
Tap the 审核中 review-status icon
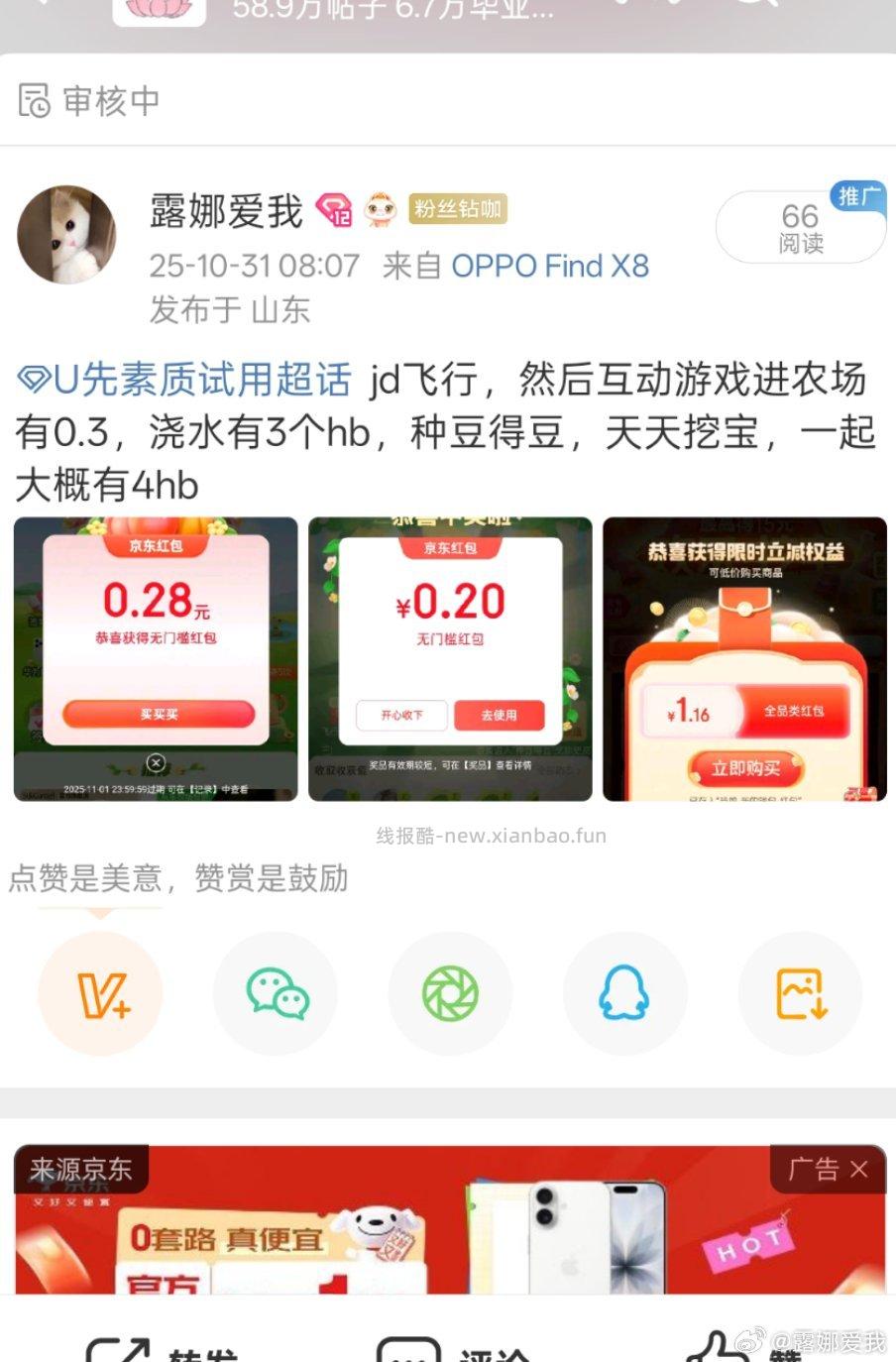[x=33, y=100]
